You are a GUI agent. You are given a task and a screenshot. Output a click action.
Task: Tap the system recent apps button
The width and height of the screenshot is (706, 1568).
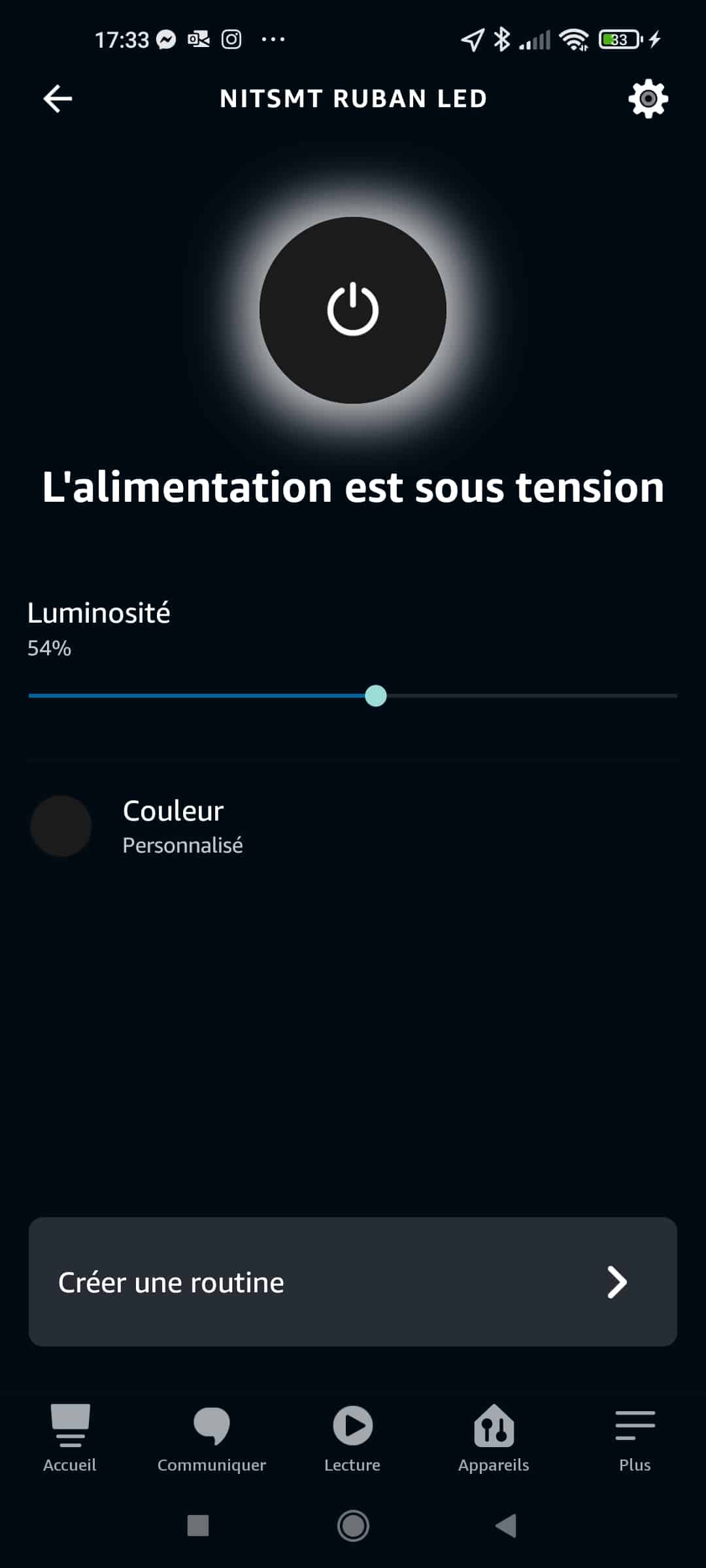(x=198, y=1526)
